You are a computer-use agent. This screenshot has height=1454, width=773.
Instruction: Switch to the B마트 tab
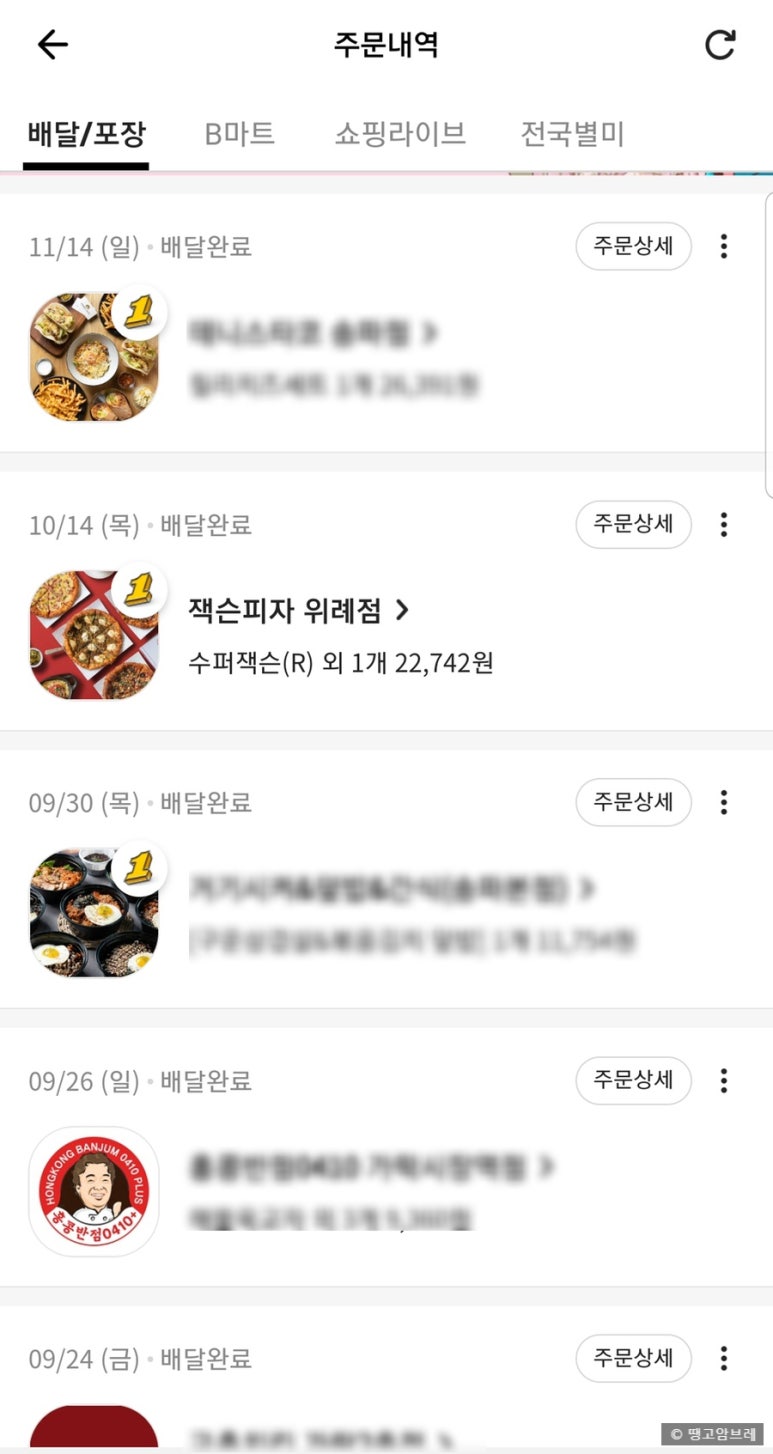(x=240, y=134)
